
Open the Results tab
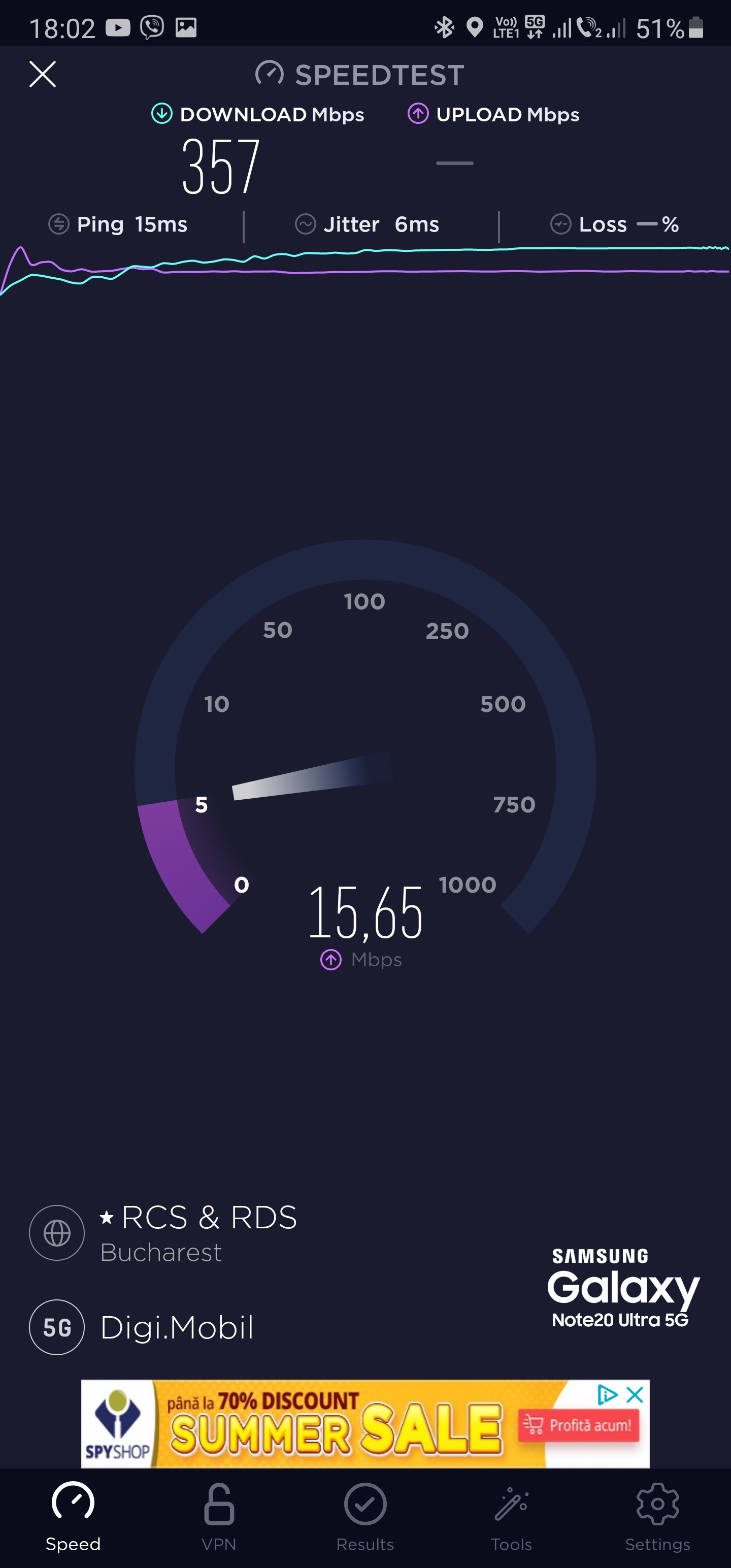coord(365,1518)
